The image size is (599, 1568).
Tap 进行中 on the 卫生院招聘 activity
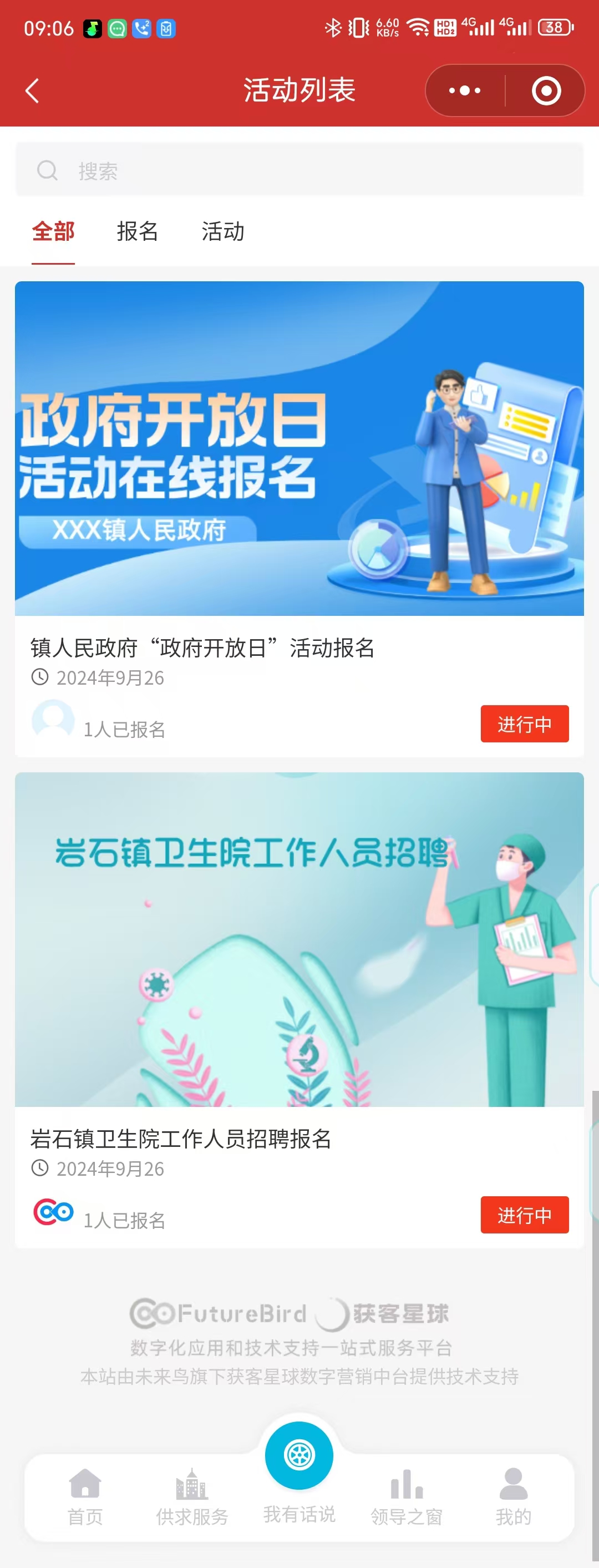click(524, 1215)
